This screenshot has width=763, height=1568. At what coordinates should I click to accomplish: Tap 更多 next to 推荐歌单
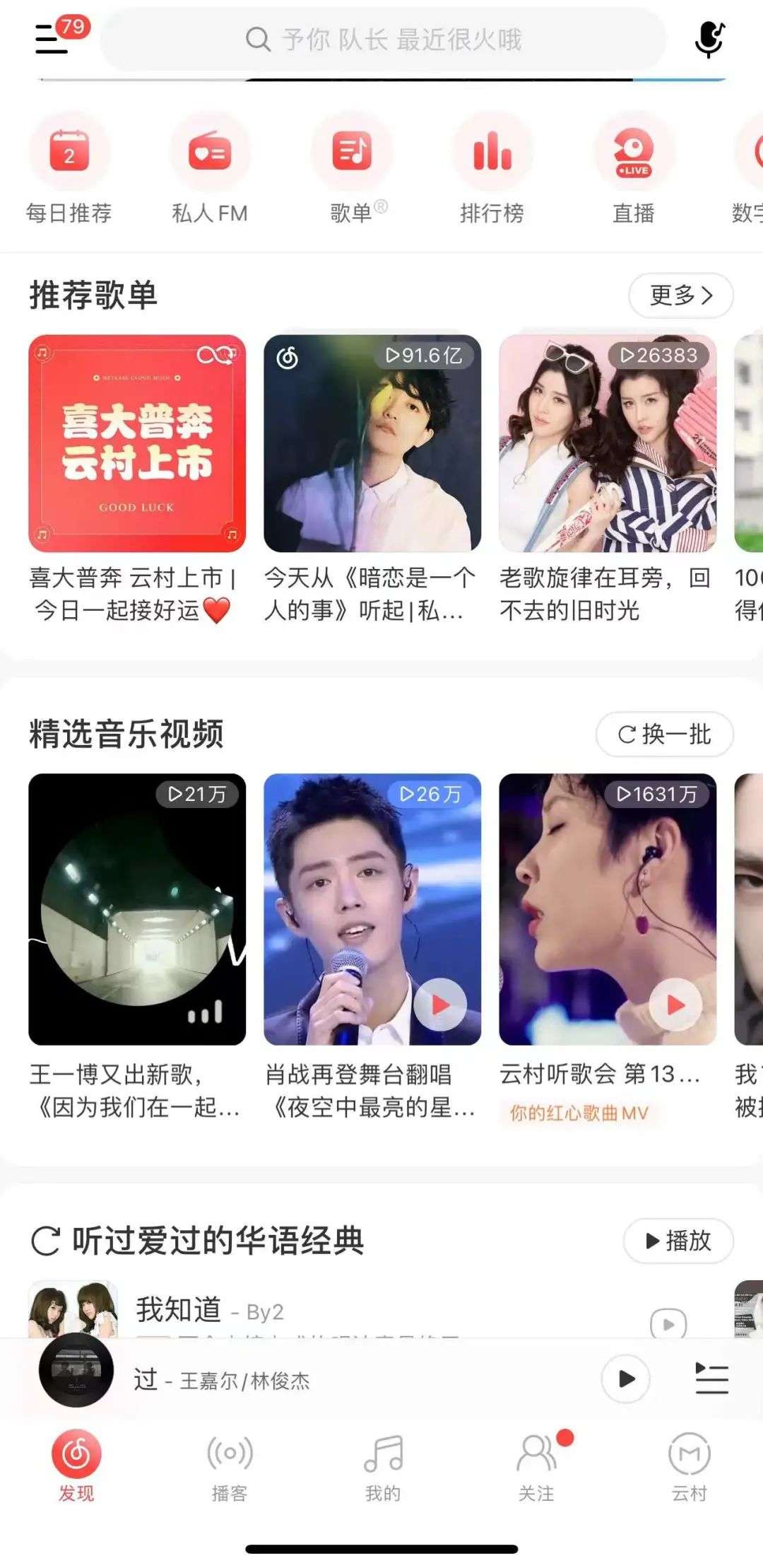[x=680, y=296]
